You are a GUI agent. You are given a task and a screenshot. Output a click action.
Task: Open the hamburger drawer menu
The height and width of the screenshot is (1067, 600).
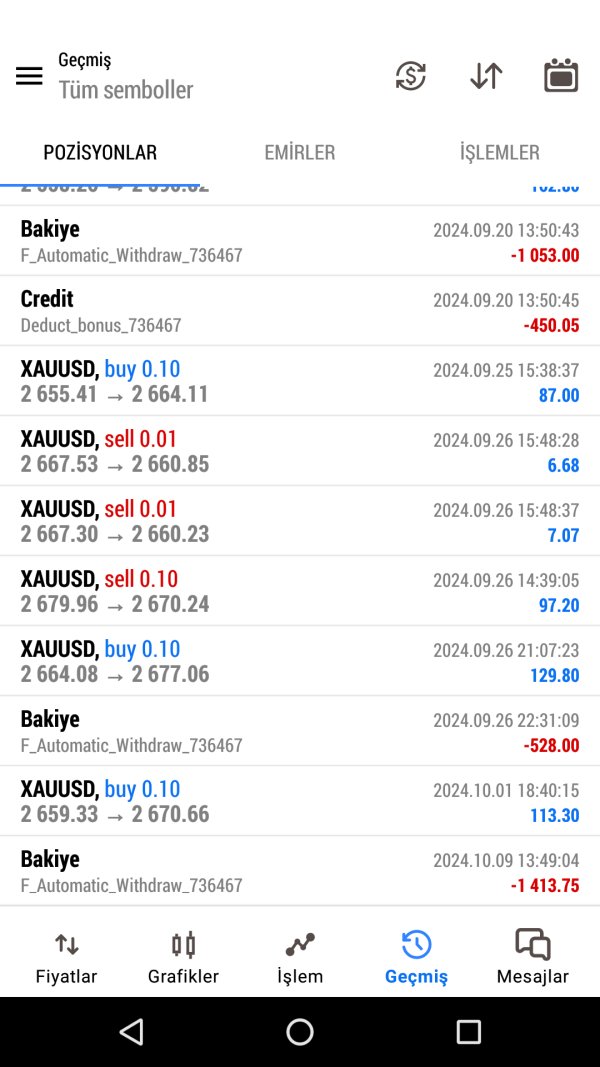[x=29, y=76]
